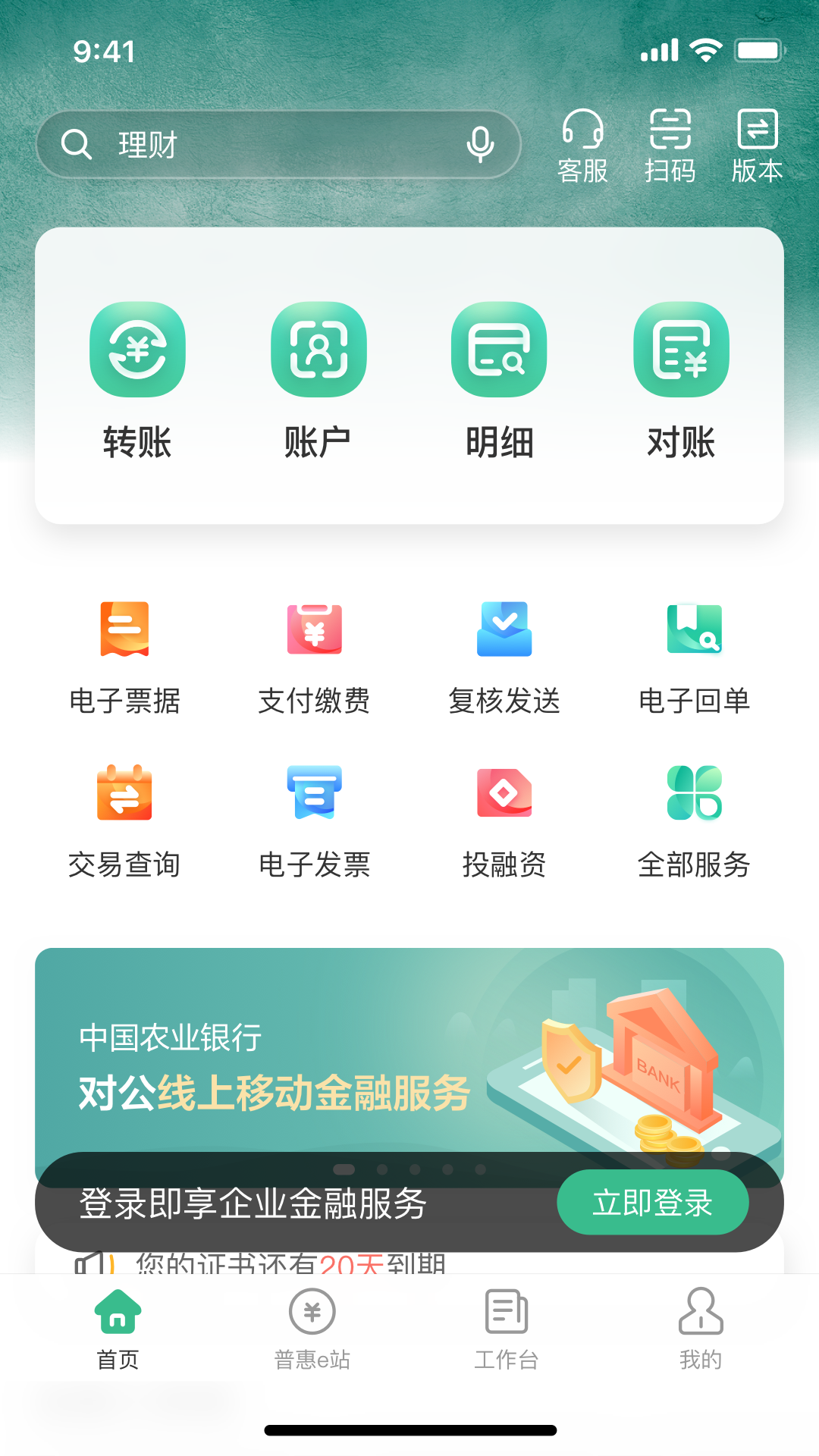Open 对账 reconciliation
The width and height of the screenshot is (819, 1456).
pyautogui.click(x=681, y=379)
